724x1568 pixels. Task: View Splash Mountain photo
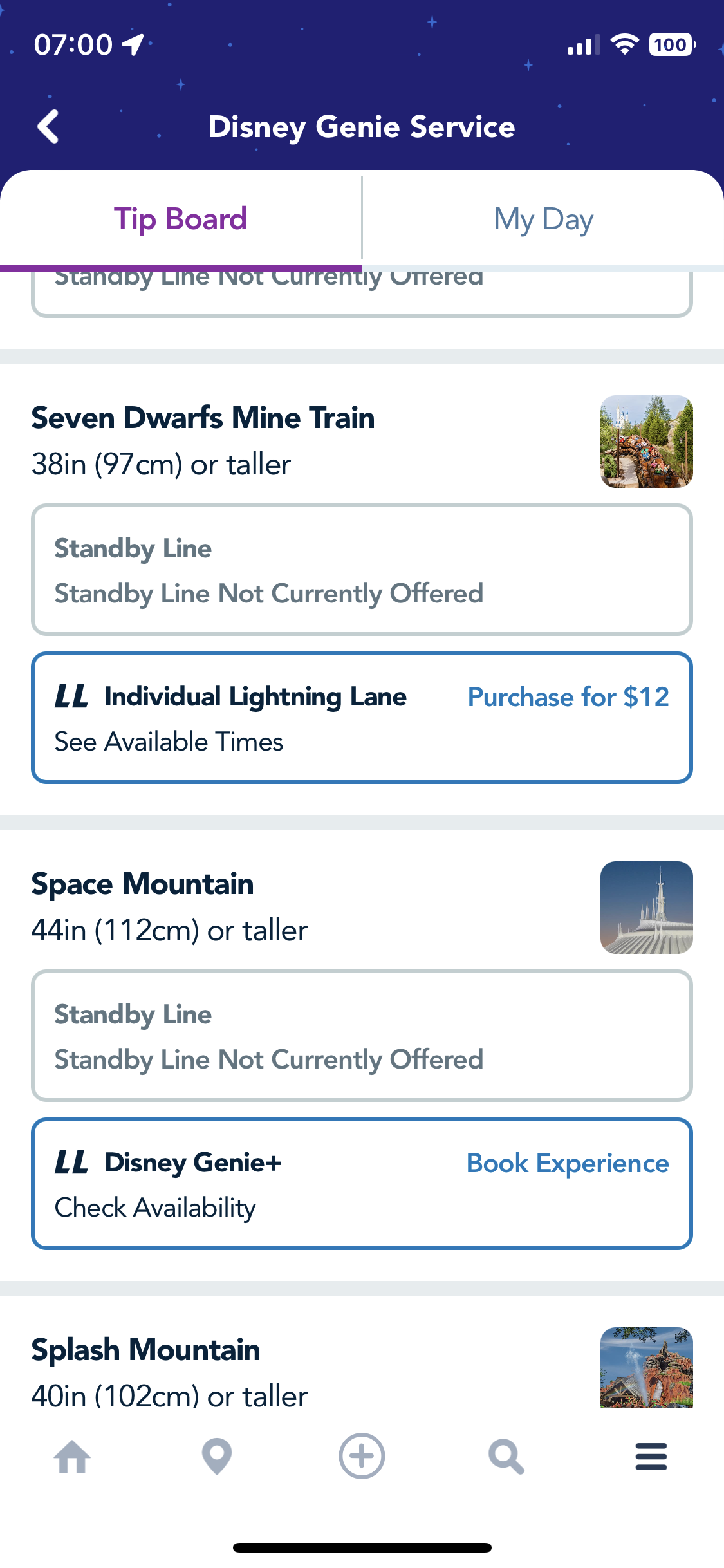(x=646, y=1367)
